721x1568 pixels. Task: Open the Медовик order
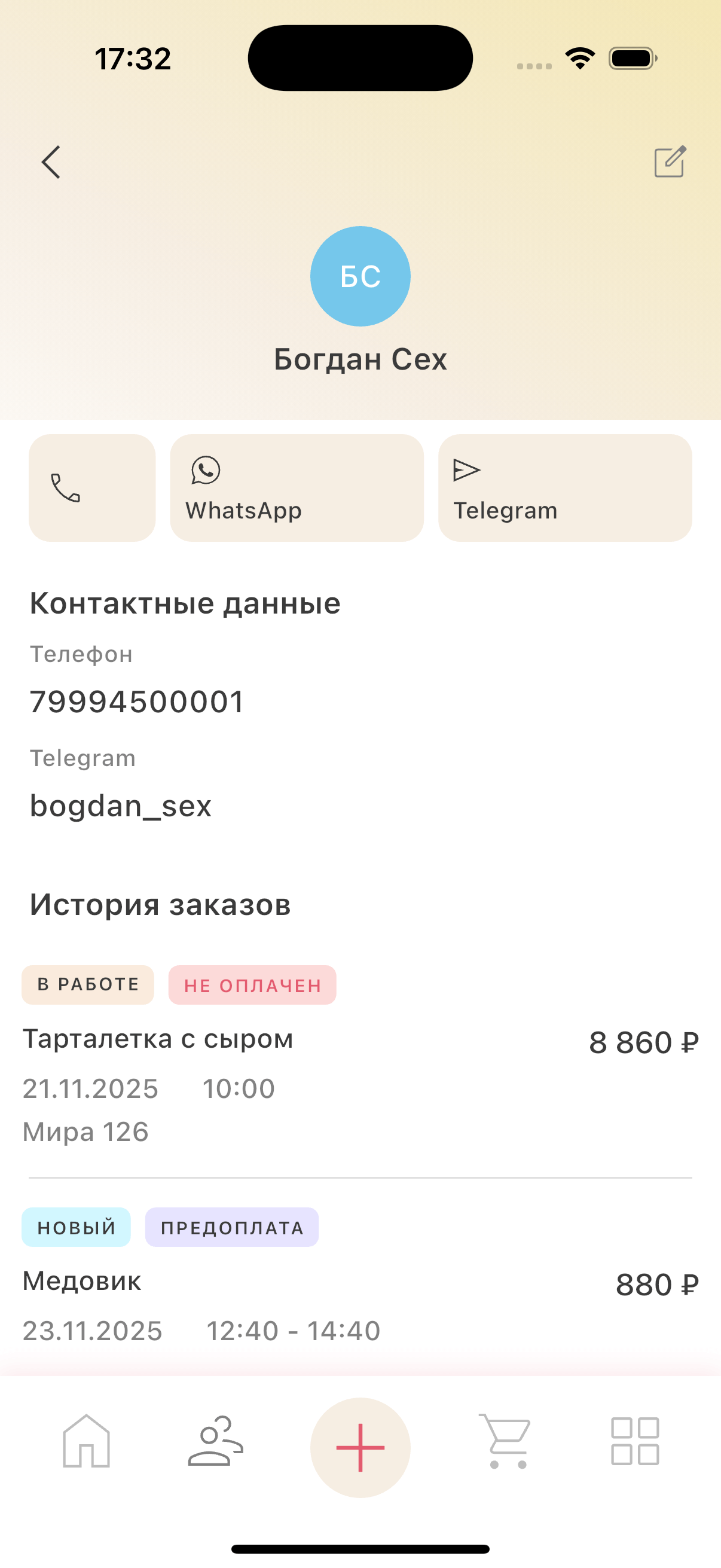pos(360,1289)
